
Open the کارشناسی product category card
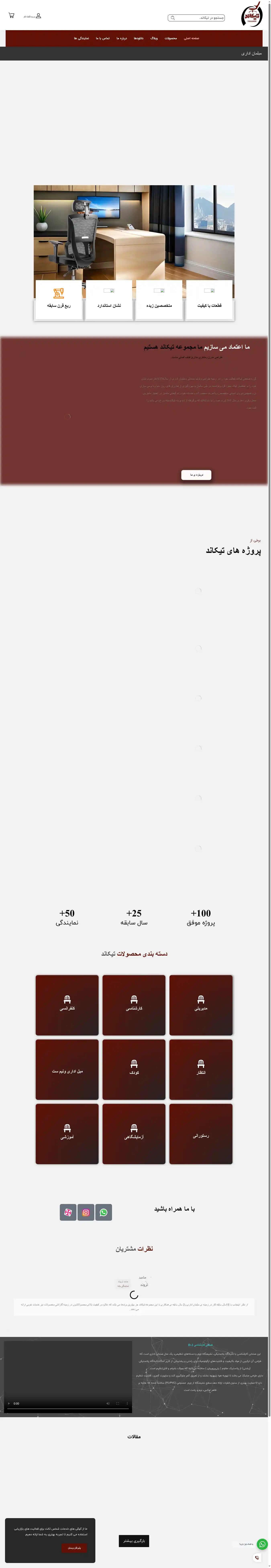pos(134,1004)
